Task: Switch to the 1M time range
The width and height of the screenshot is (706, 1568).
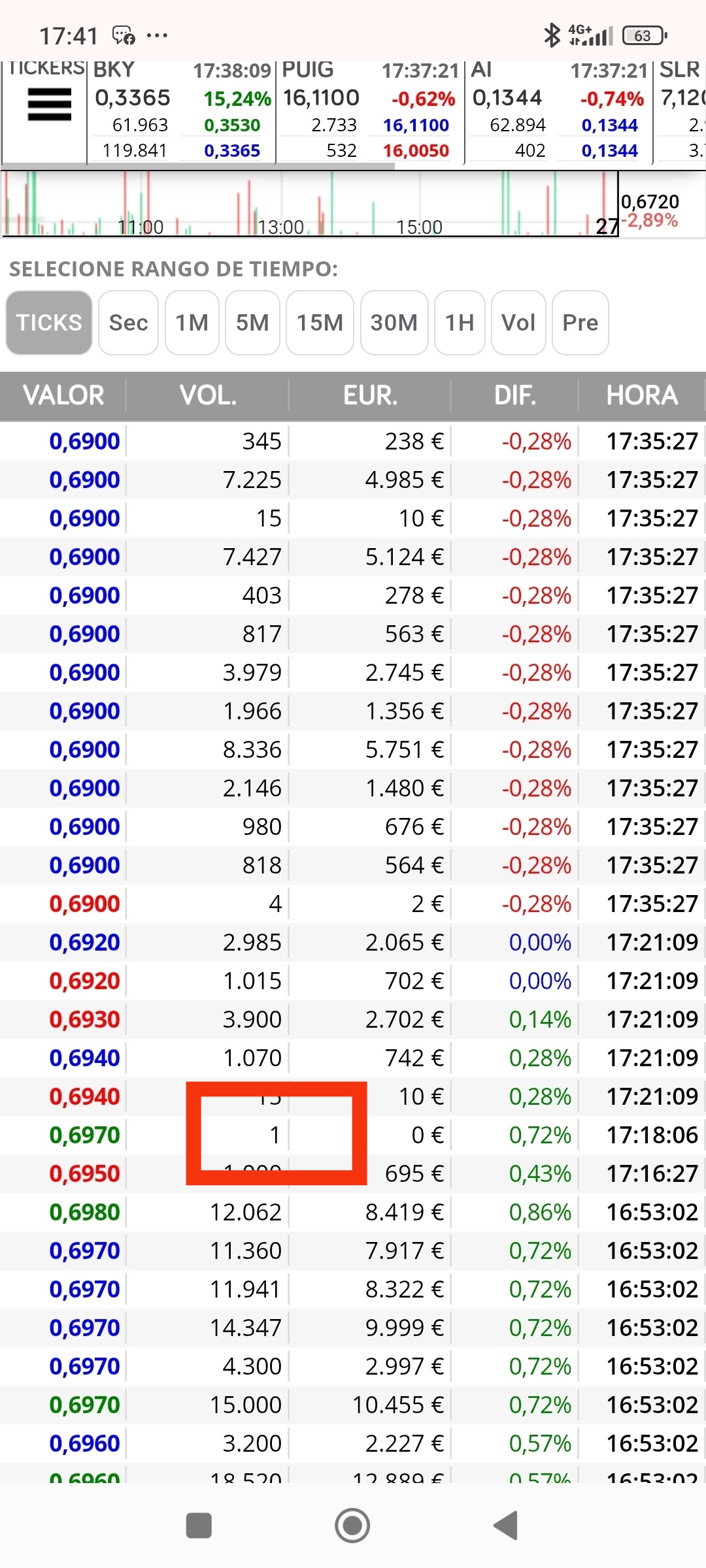Action: 192,323
